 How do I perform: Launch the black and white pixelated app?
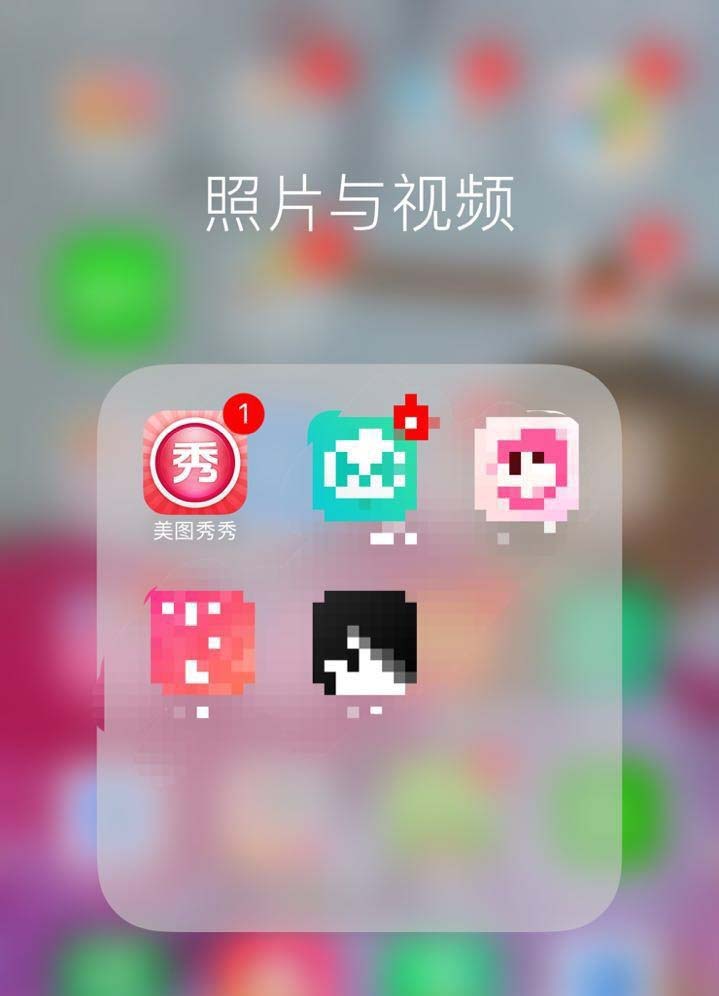point(364,643)
